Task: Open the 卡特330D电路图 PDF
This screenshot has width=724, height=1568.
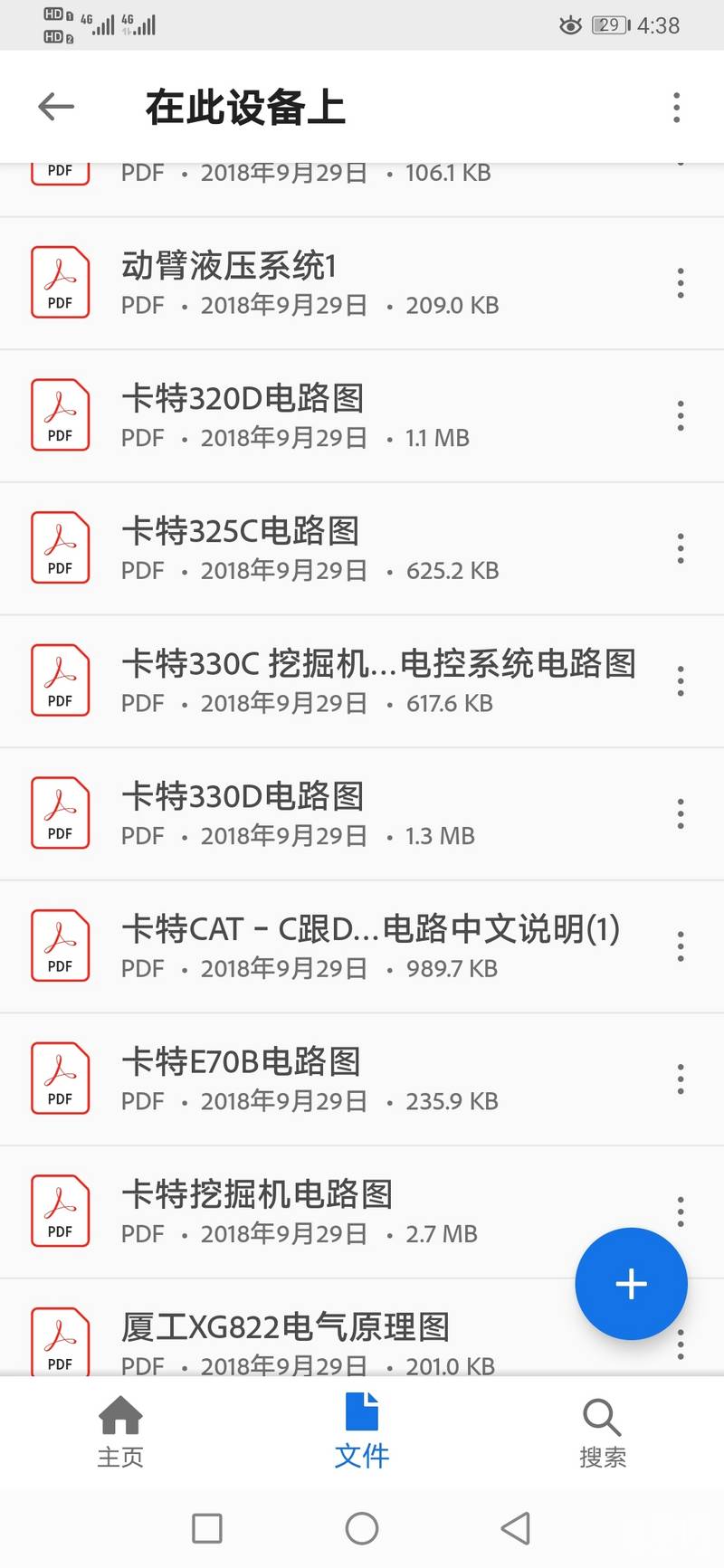Action: [362, 814]
